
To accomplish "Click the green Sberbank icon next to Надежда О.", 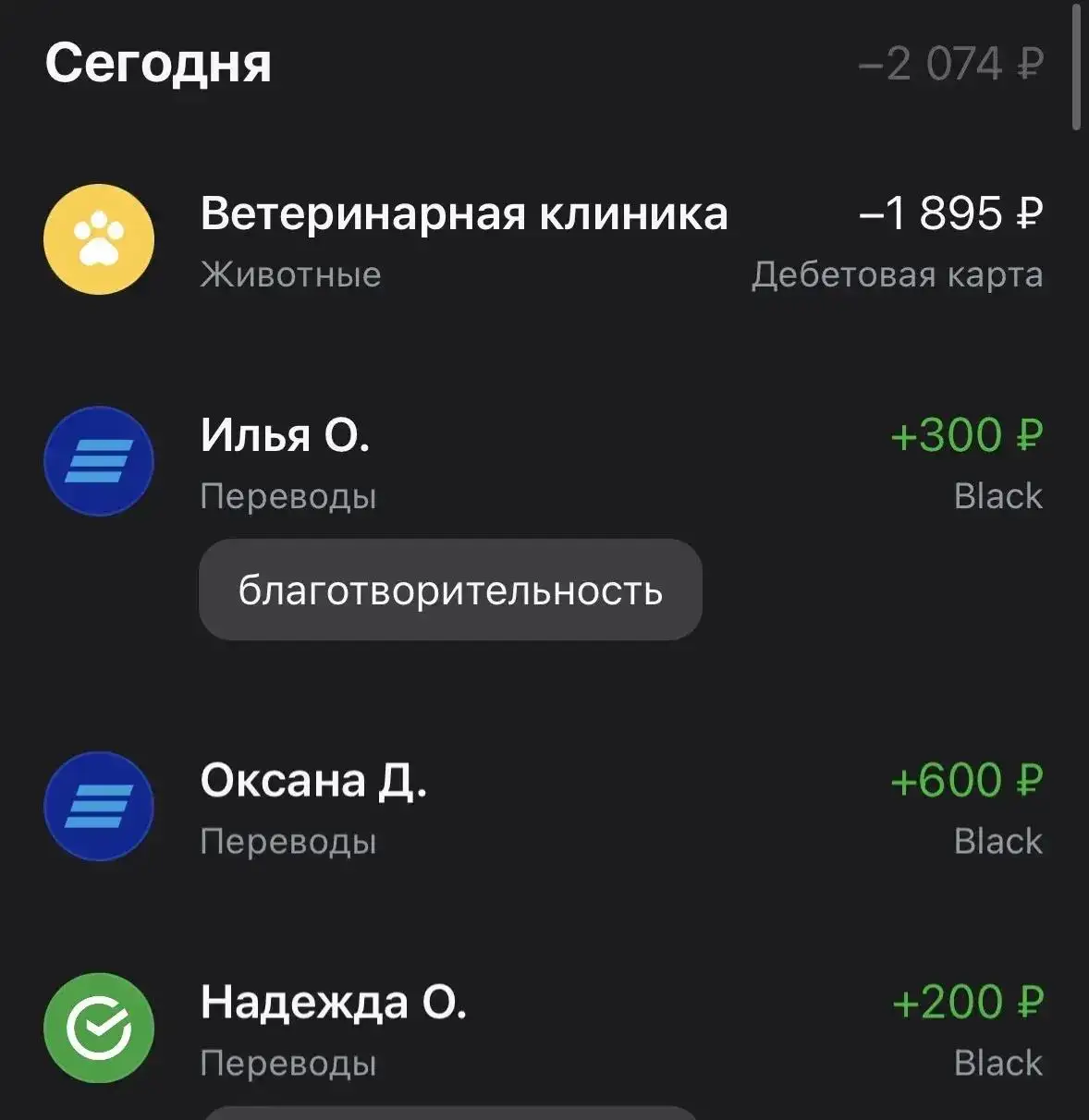I will [98, 1029].
